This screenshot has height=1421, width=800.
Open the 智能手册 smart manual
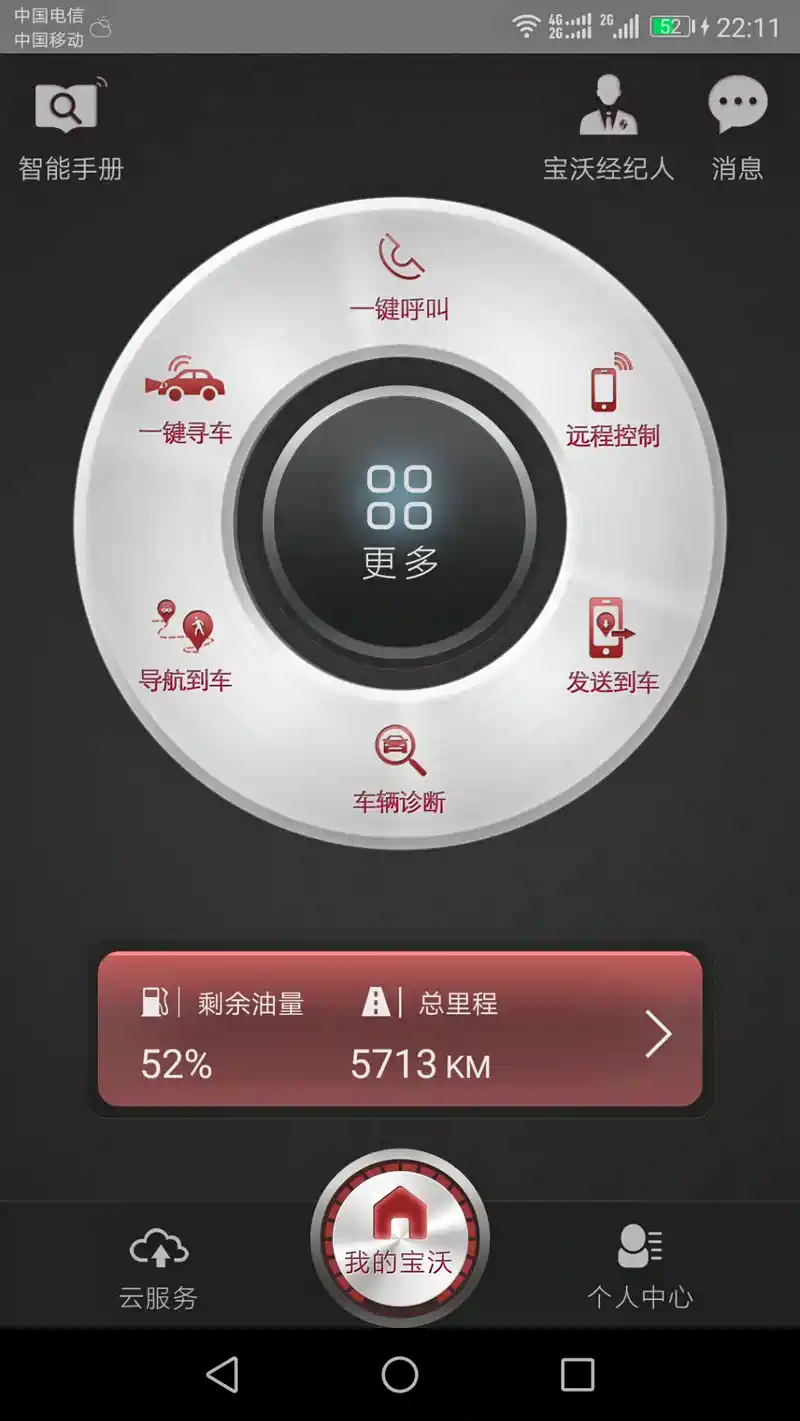point(70,130)
